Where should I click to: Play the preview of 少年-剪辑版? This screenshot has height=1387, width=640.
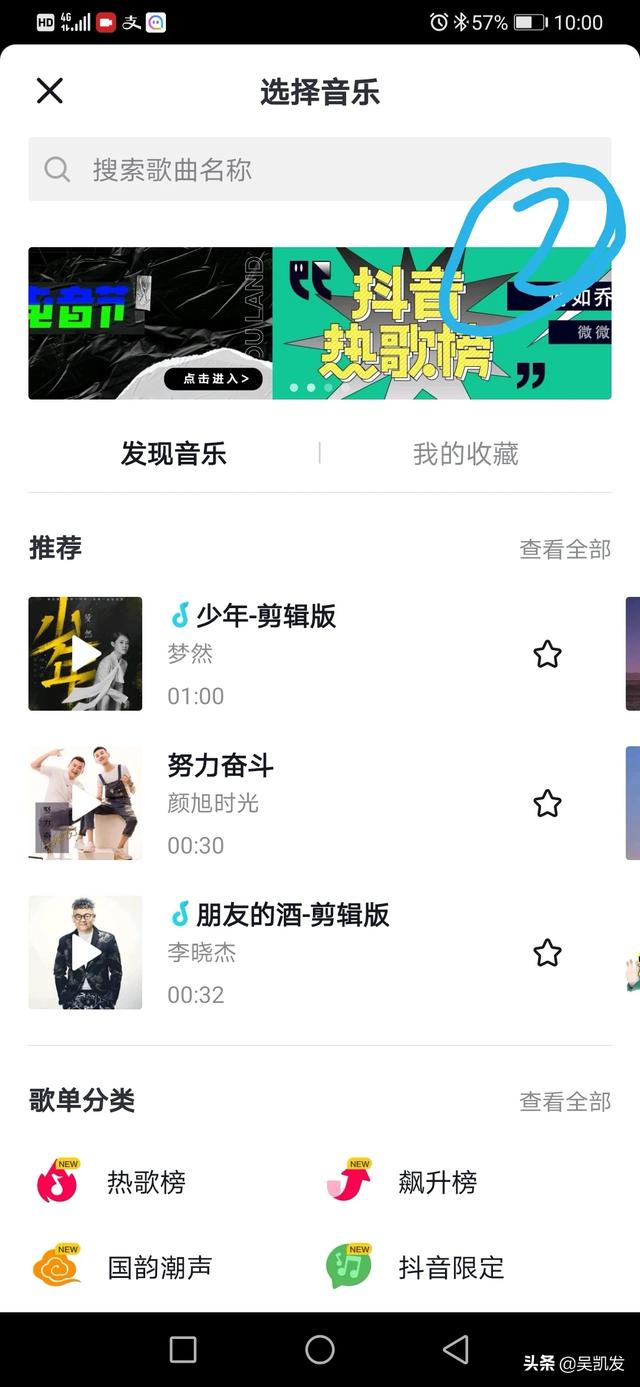(85, 654)
